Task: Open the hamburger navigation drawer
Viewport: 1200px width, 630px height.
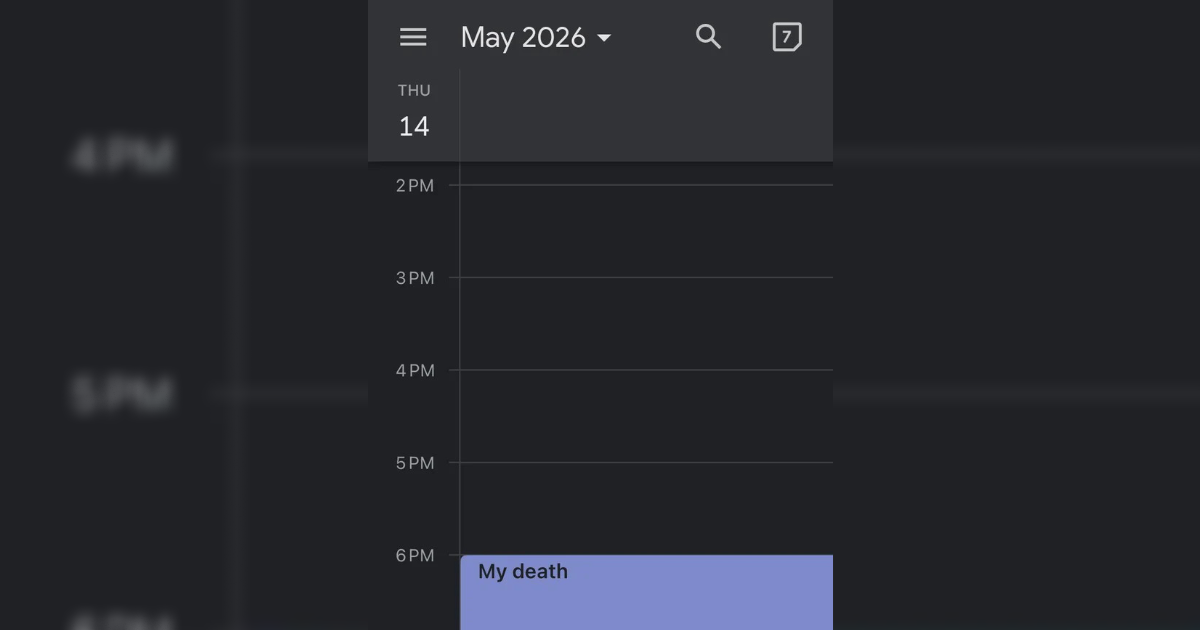Action: click(413, 38)
